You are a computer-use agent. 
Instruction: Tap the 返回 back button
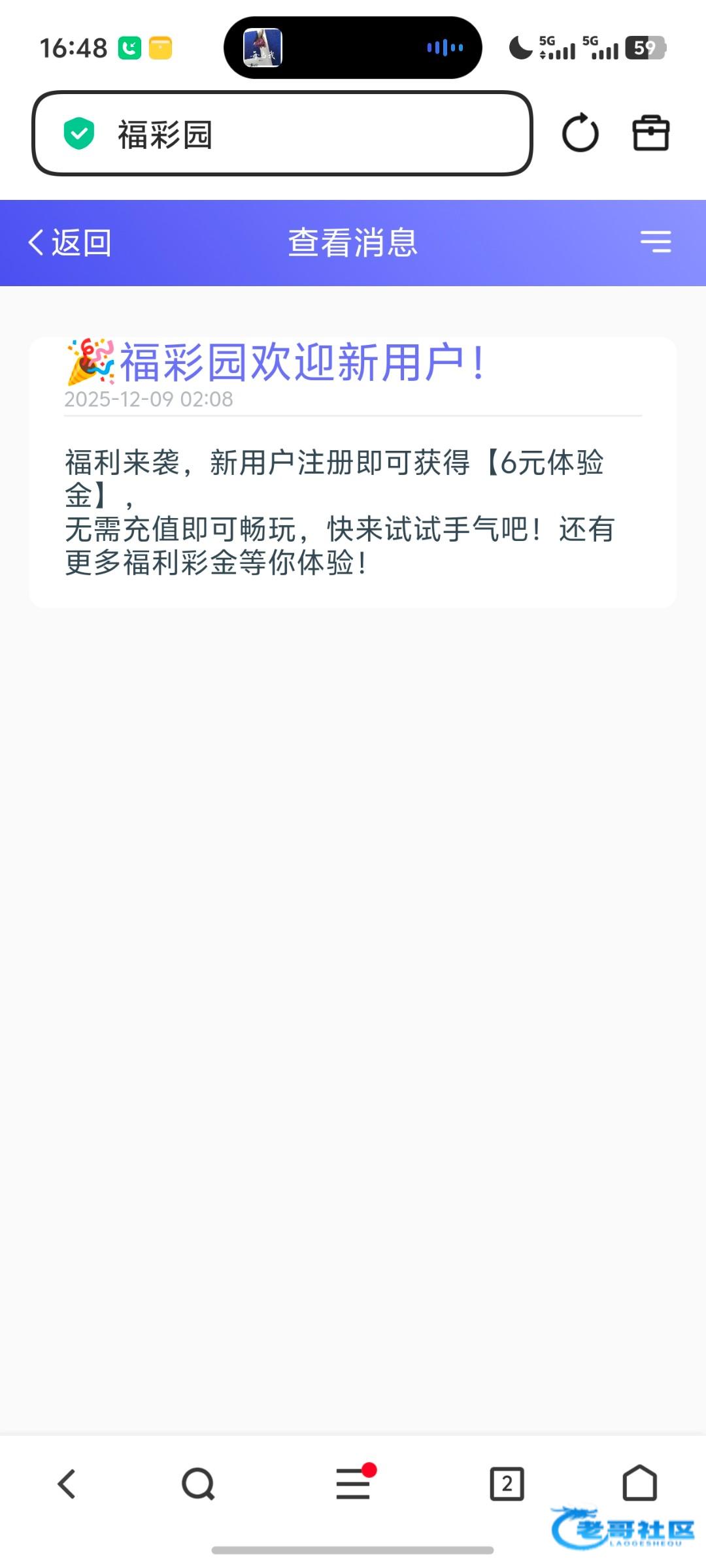pos(70,243)
